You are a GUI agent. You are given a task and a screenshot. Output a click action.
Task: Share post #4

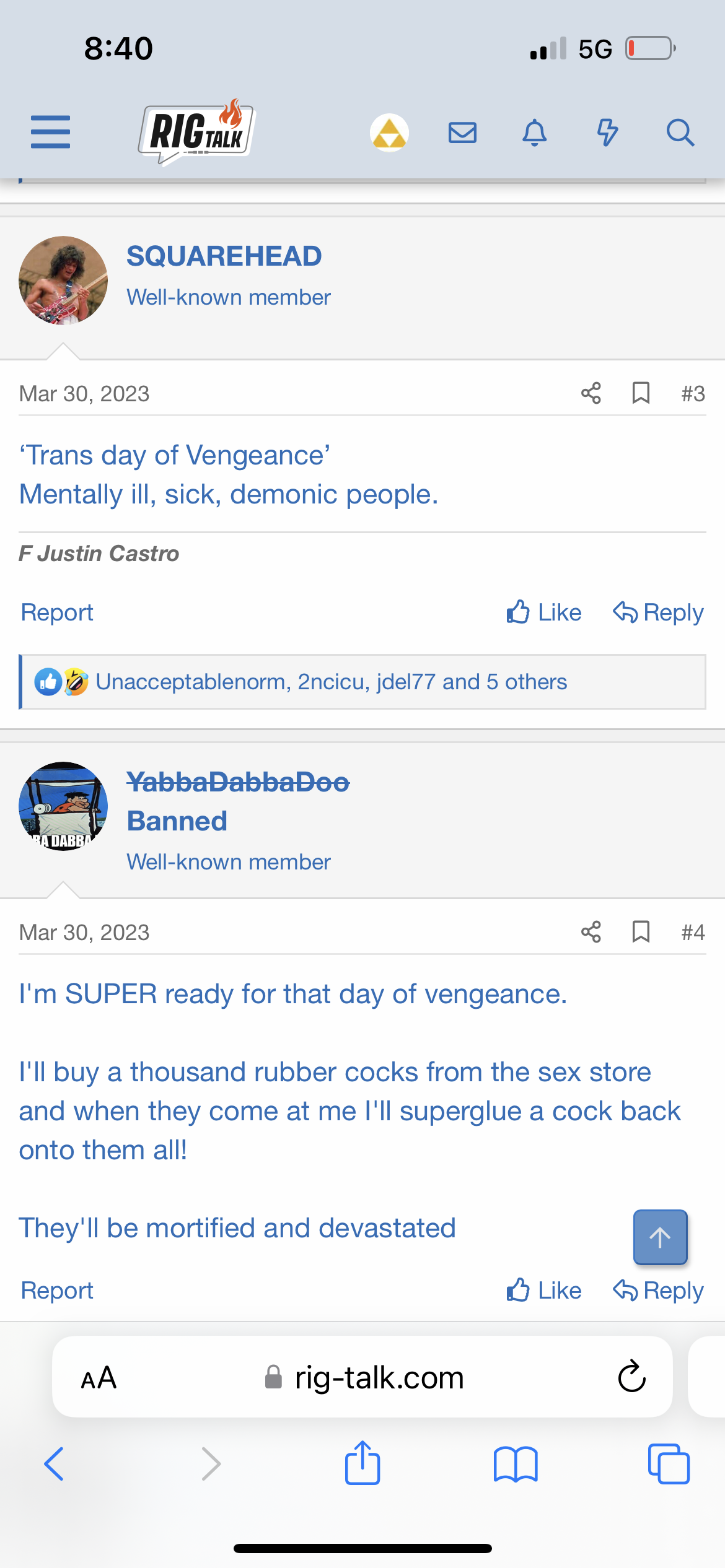click(x=591, y=932)
